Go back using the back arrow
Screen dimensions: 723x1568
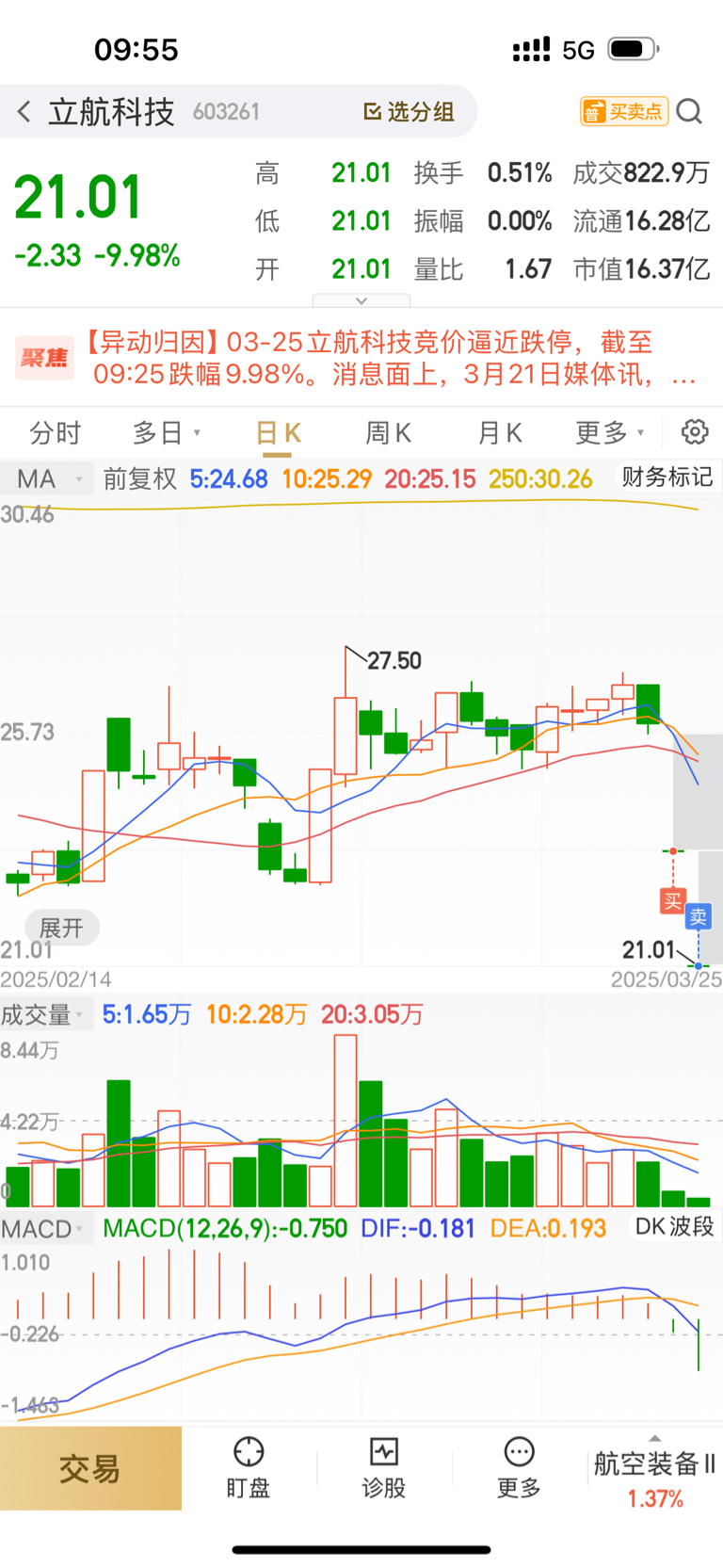tap(25, 112)
